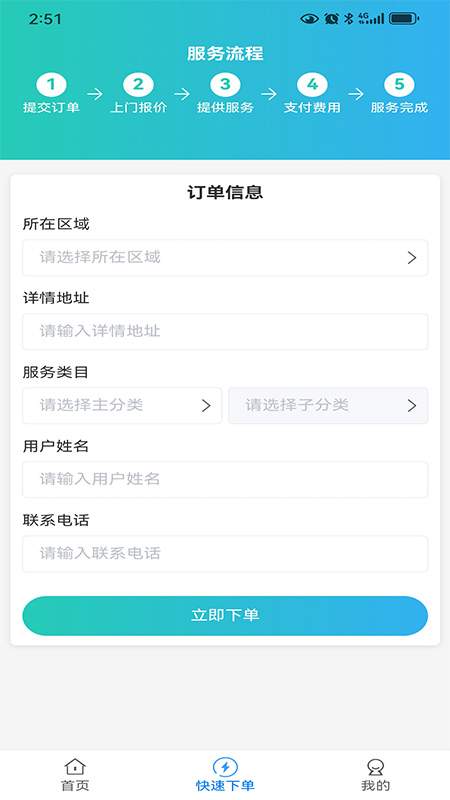The width and height of the screenshot is (450, 800).
Task: Go to the 我的 profile tab
Action: (375, 774)
